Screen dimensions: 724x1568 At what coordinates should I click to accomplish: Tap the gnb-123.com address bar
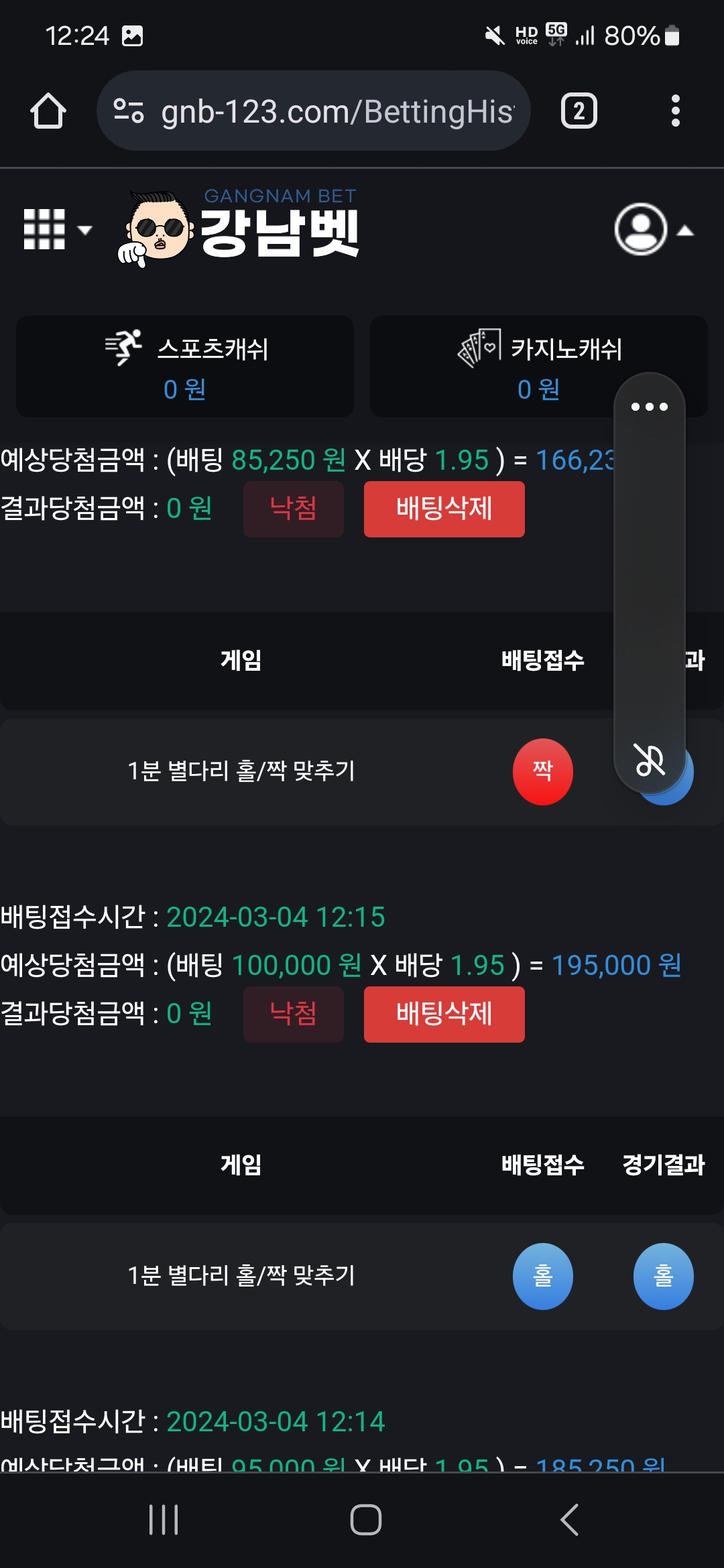pyautogui.click(x=314, y=111)
